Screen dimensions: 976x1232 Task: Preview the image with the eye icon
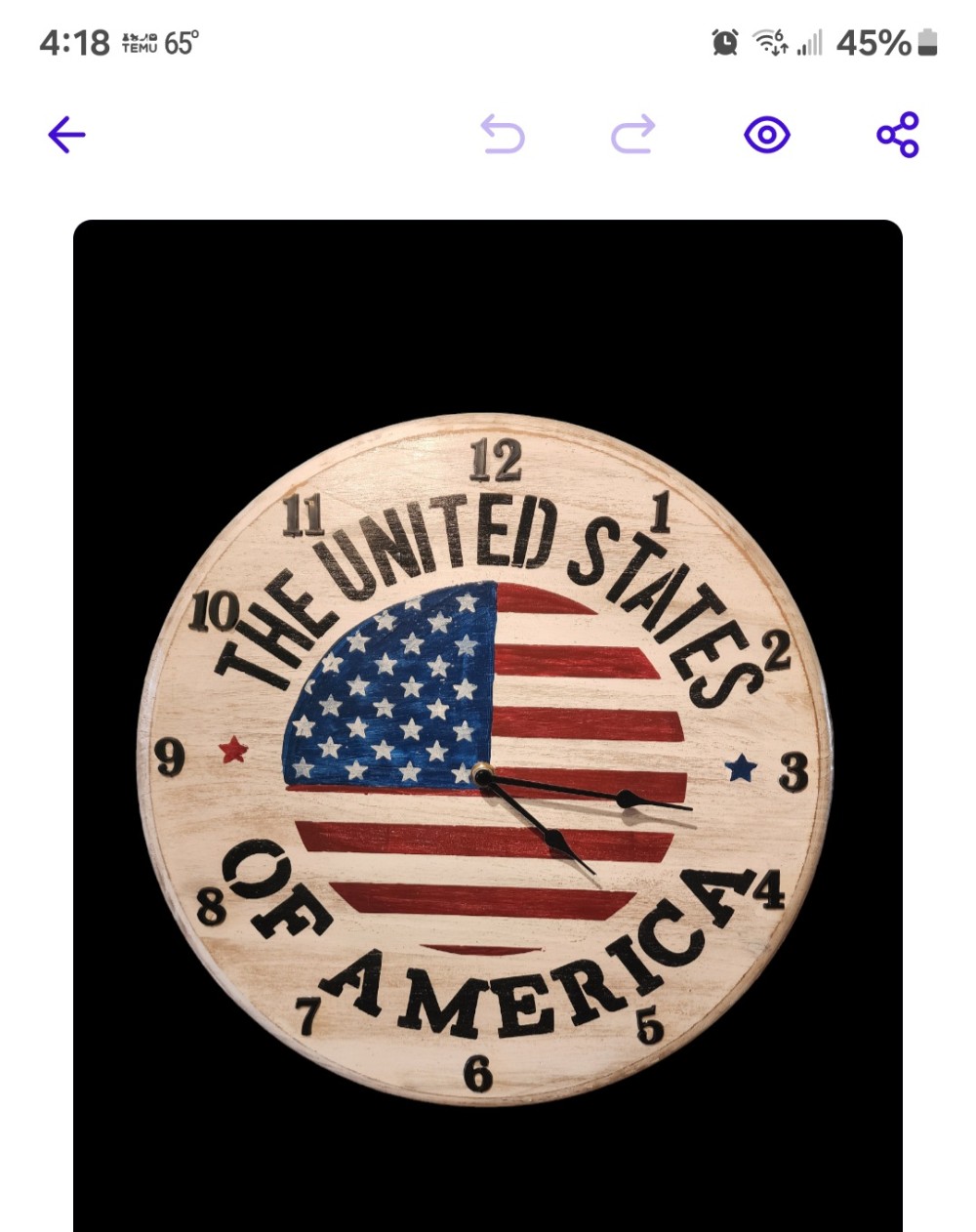point(766,135)
